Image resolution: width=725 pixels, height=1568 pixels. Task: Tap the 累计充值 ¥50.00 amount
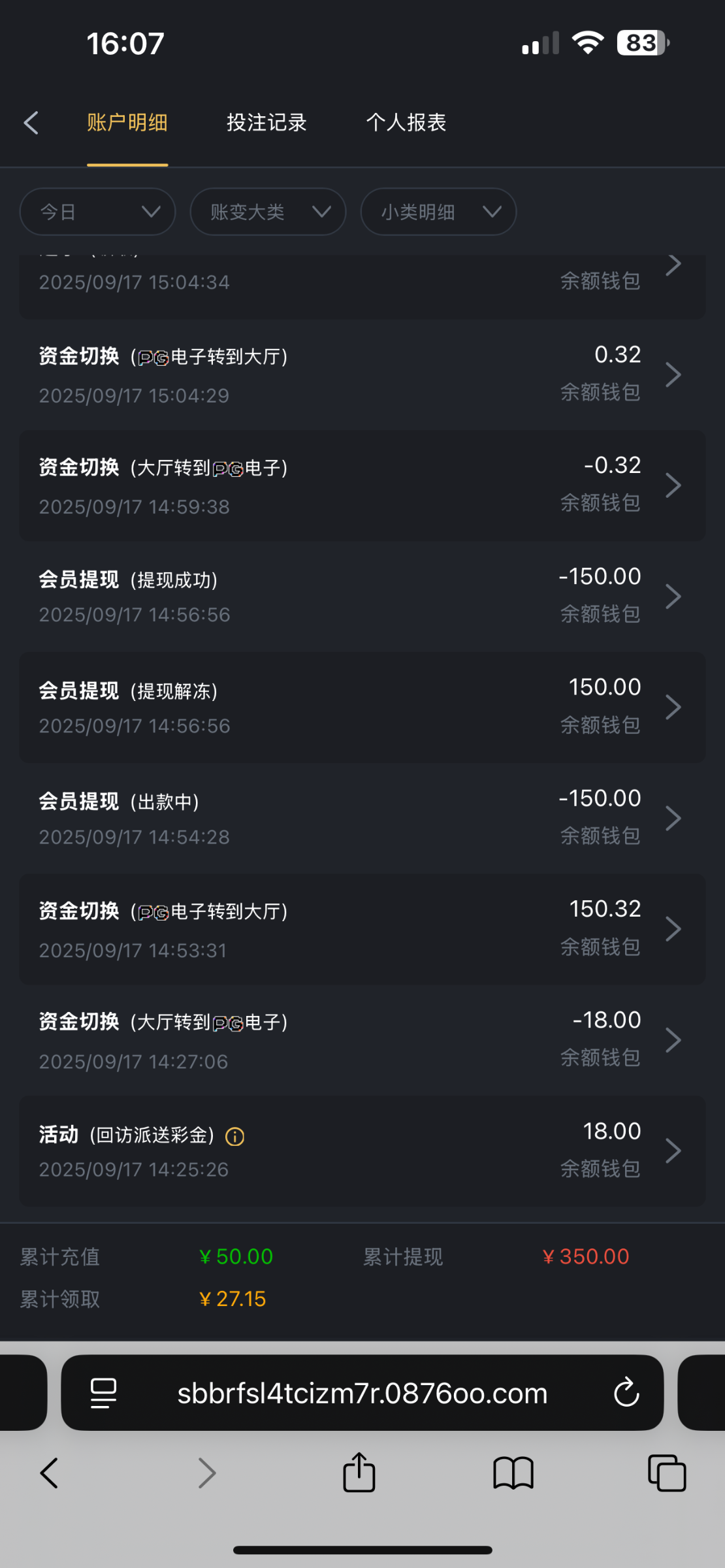click(x=236, y=1255)
